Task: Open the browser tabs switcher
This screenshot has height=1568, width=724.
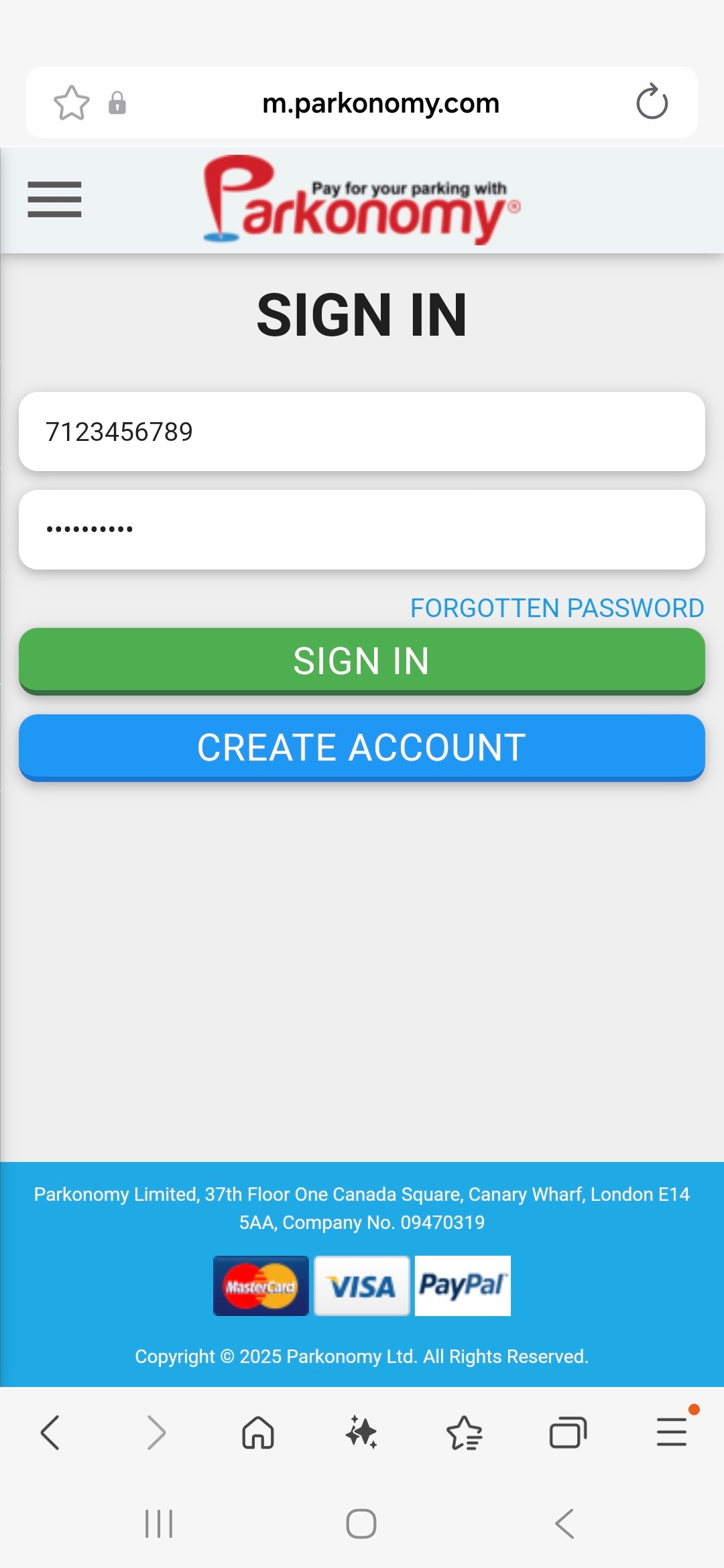Action: tap(568, 1433)
